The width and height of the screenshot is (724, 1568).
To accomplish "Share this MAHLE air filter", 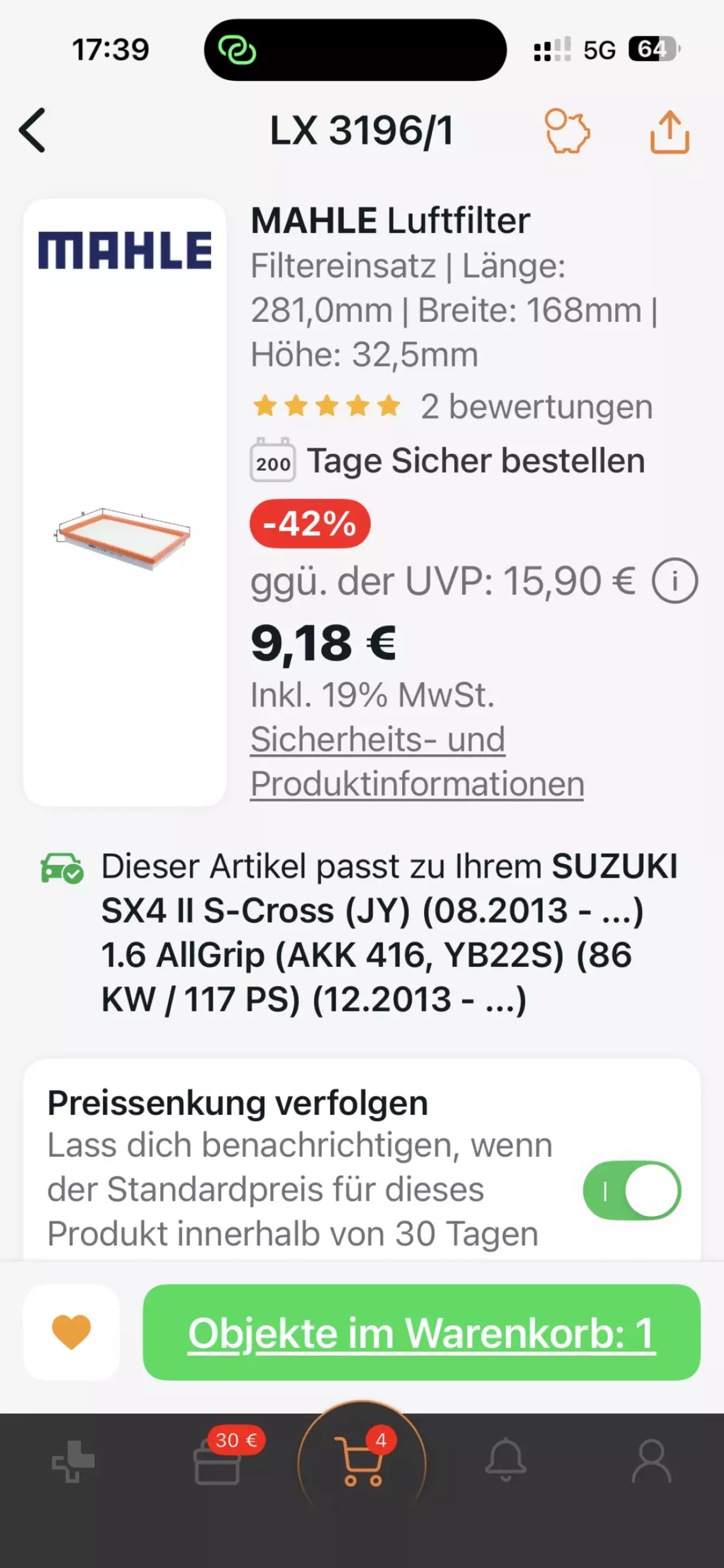I will [669, 131].
